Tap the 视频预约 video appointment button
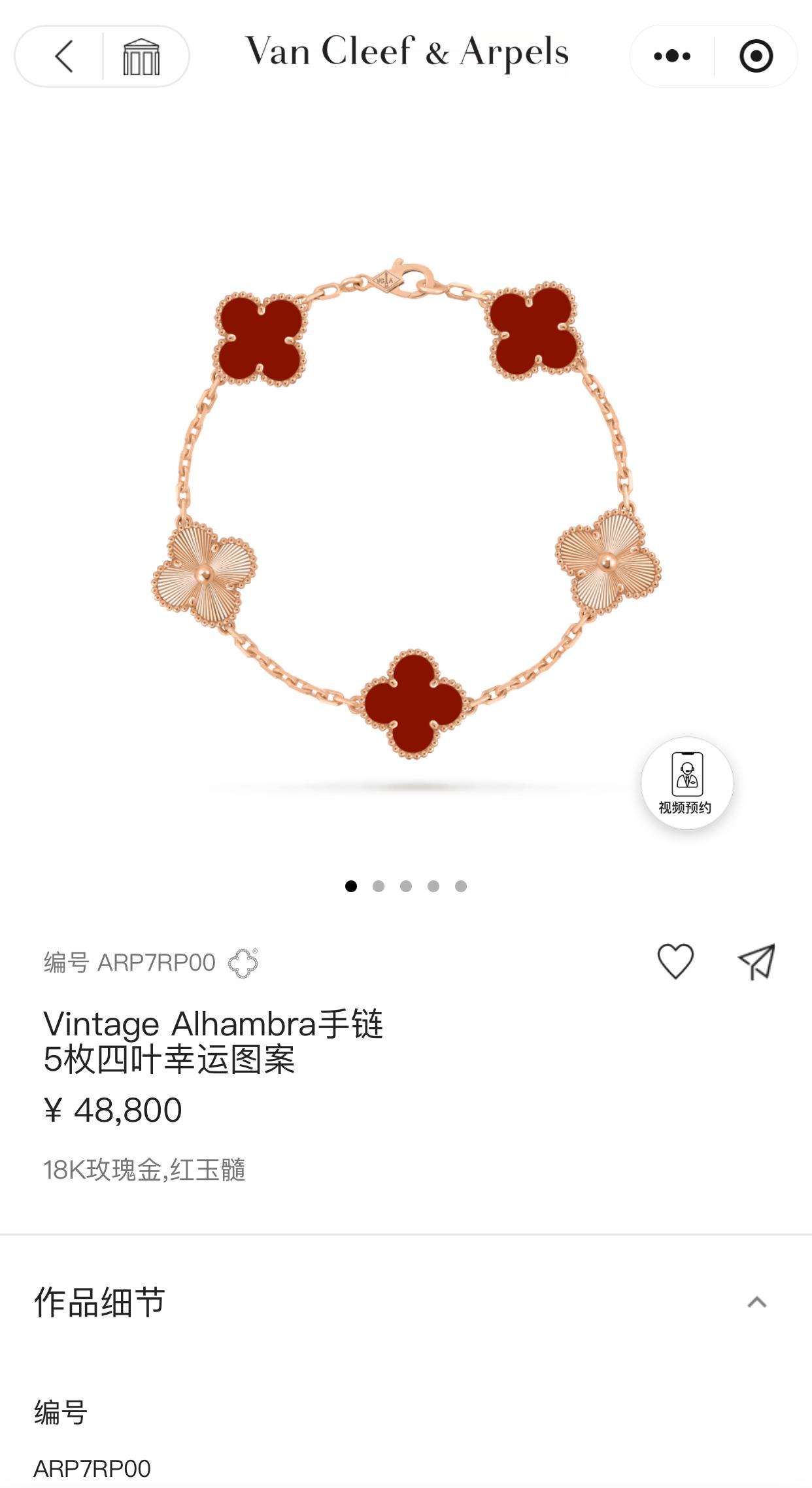The height and width of the screenshot is (1488, 812). pyautogui.click(x=686, y=783)
